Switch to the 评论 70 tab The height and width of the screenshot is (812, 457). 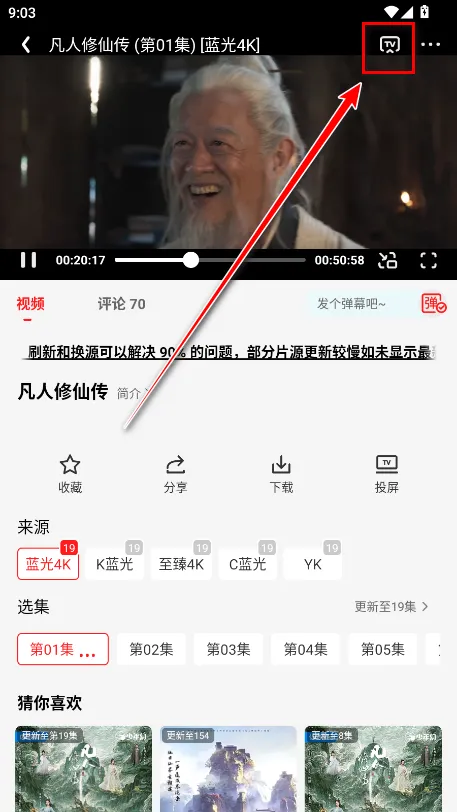point(121,304)
